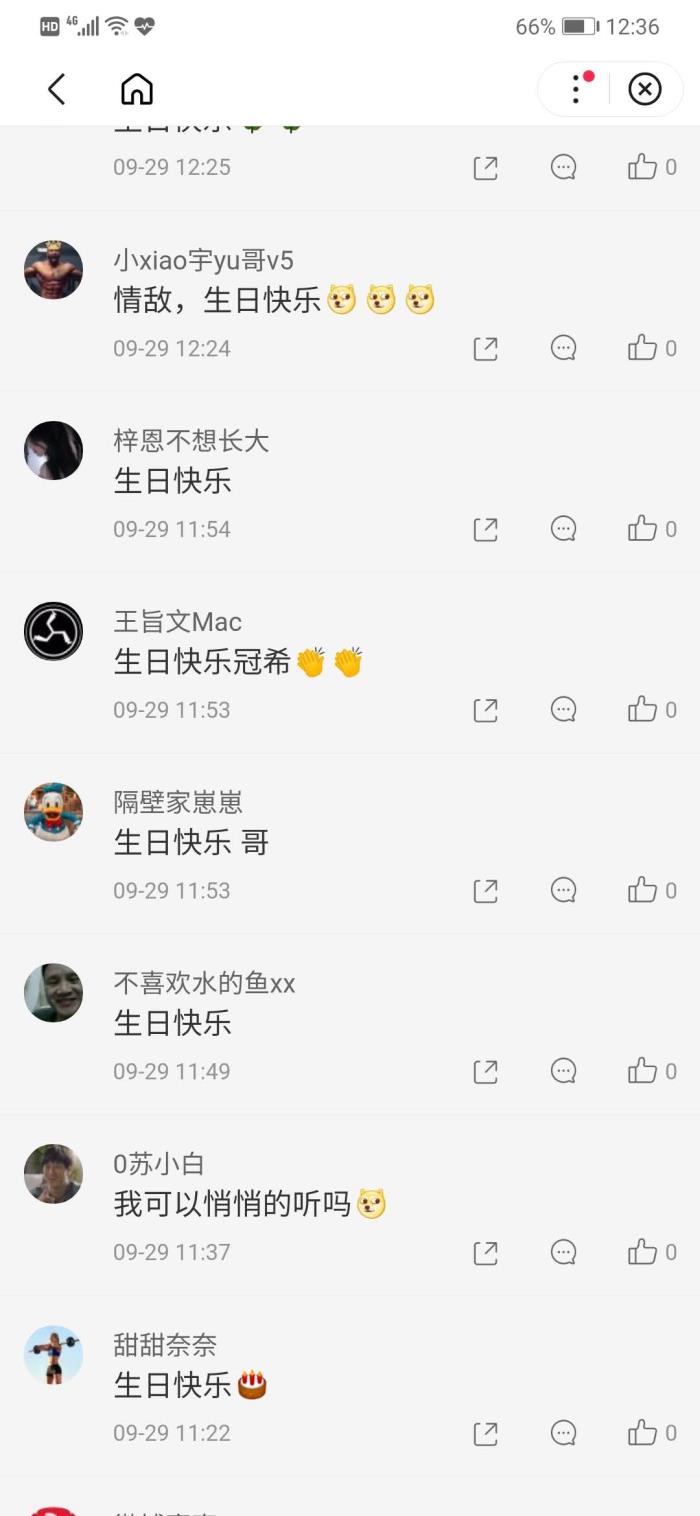Reply to 王旨文Mac's comment

564,710
